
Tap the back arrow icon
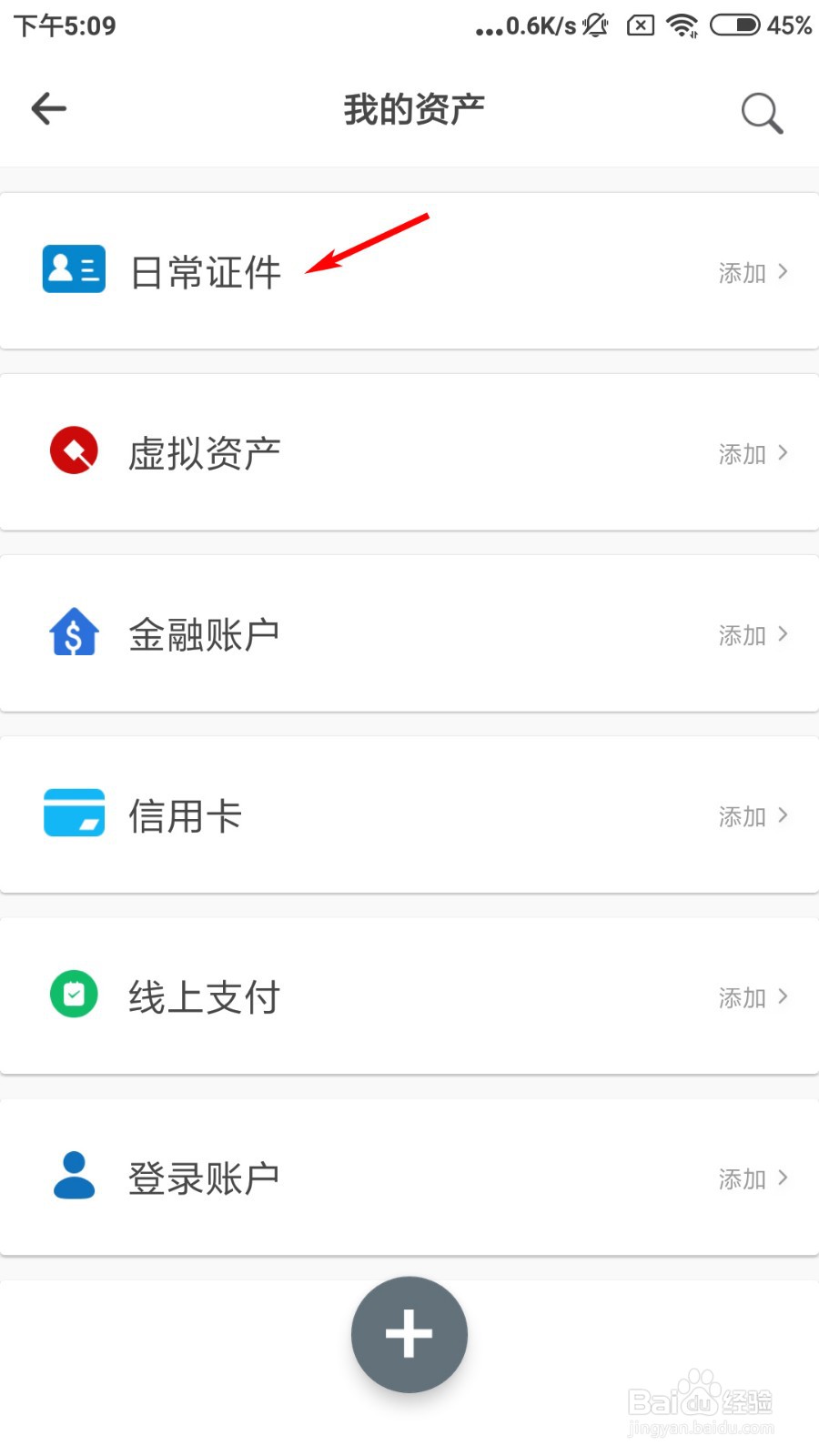click(48, 108)
